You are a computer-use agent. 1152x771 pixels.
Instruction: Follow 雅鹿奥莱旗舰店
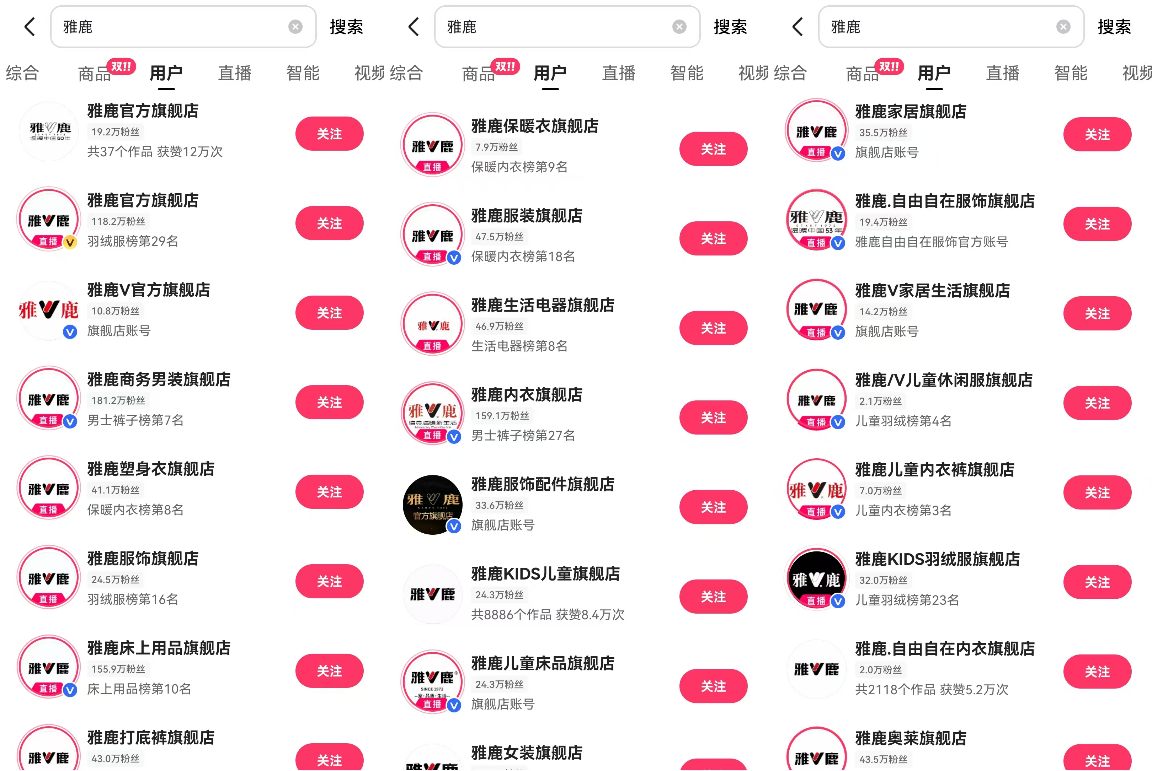pos(1097,759)
